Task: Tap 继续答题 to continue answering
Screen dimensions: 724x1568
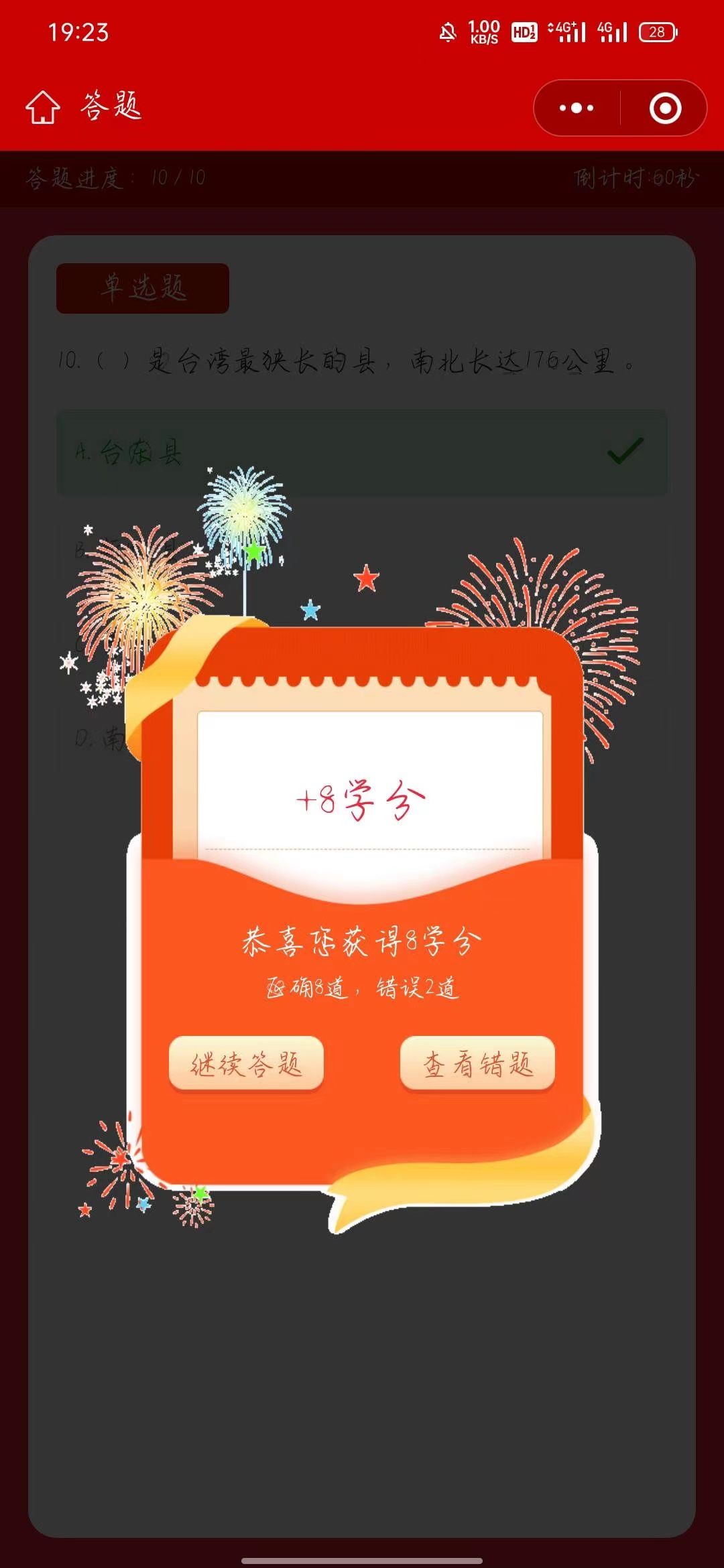Action: tap(246, 1063)
